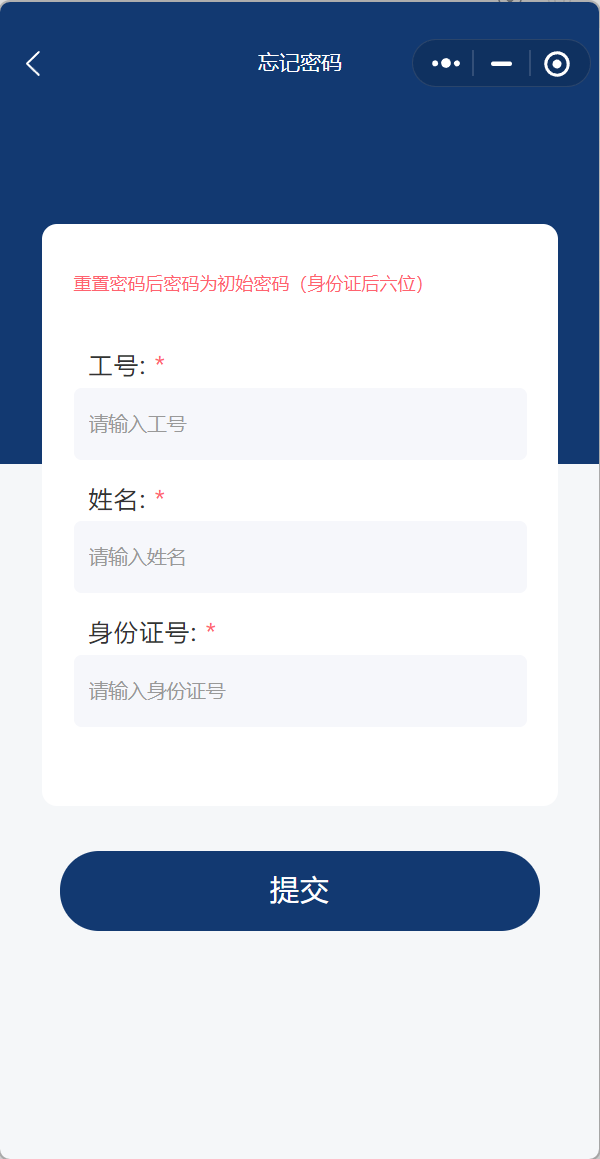Image resolution: width=600 pixels, height=1159 pixels.
Task: Activate the 请输入身份证号 field
Action: point(300,691)
